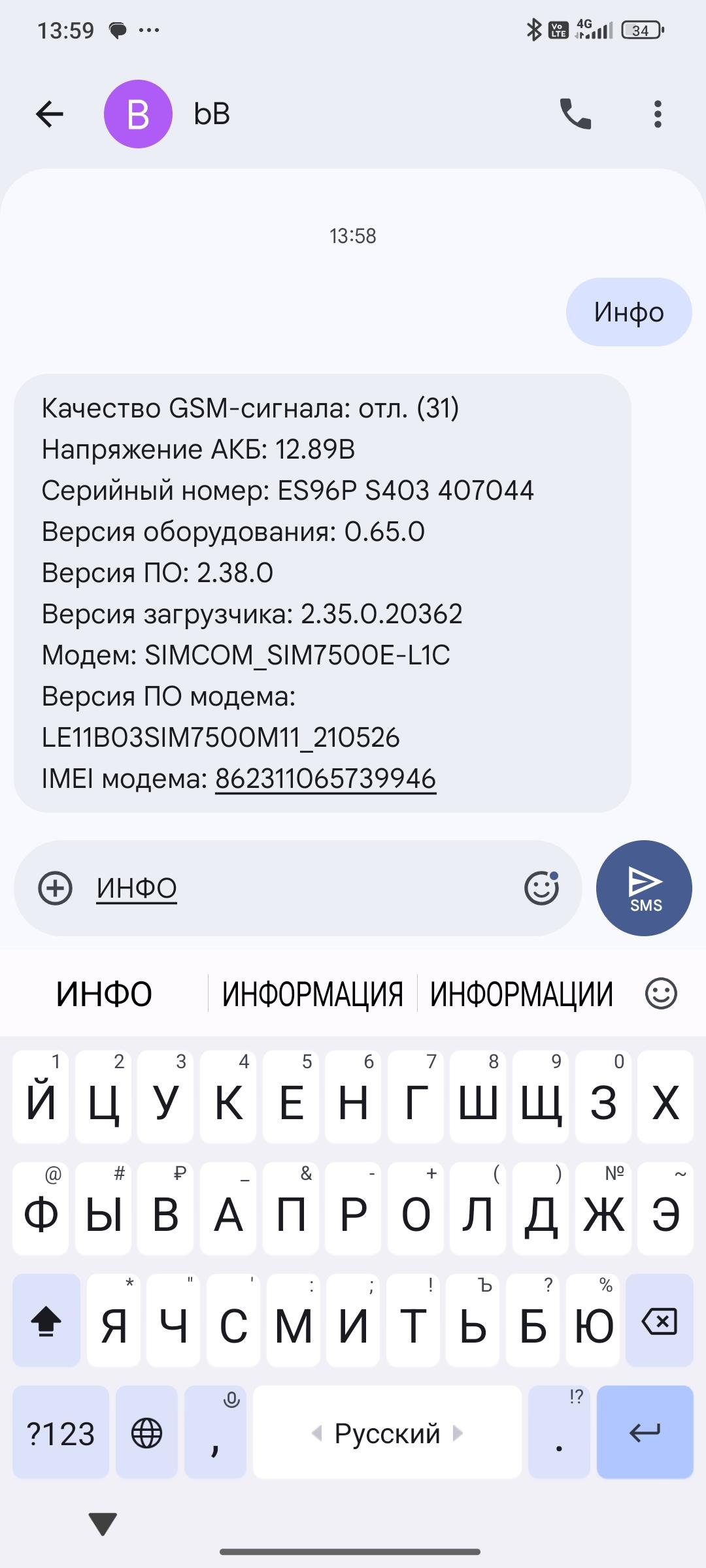Viewport: 706px width, 1568px height.
Task: Open contact details for bB avatar
Action: click(138, 114)
